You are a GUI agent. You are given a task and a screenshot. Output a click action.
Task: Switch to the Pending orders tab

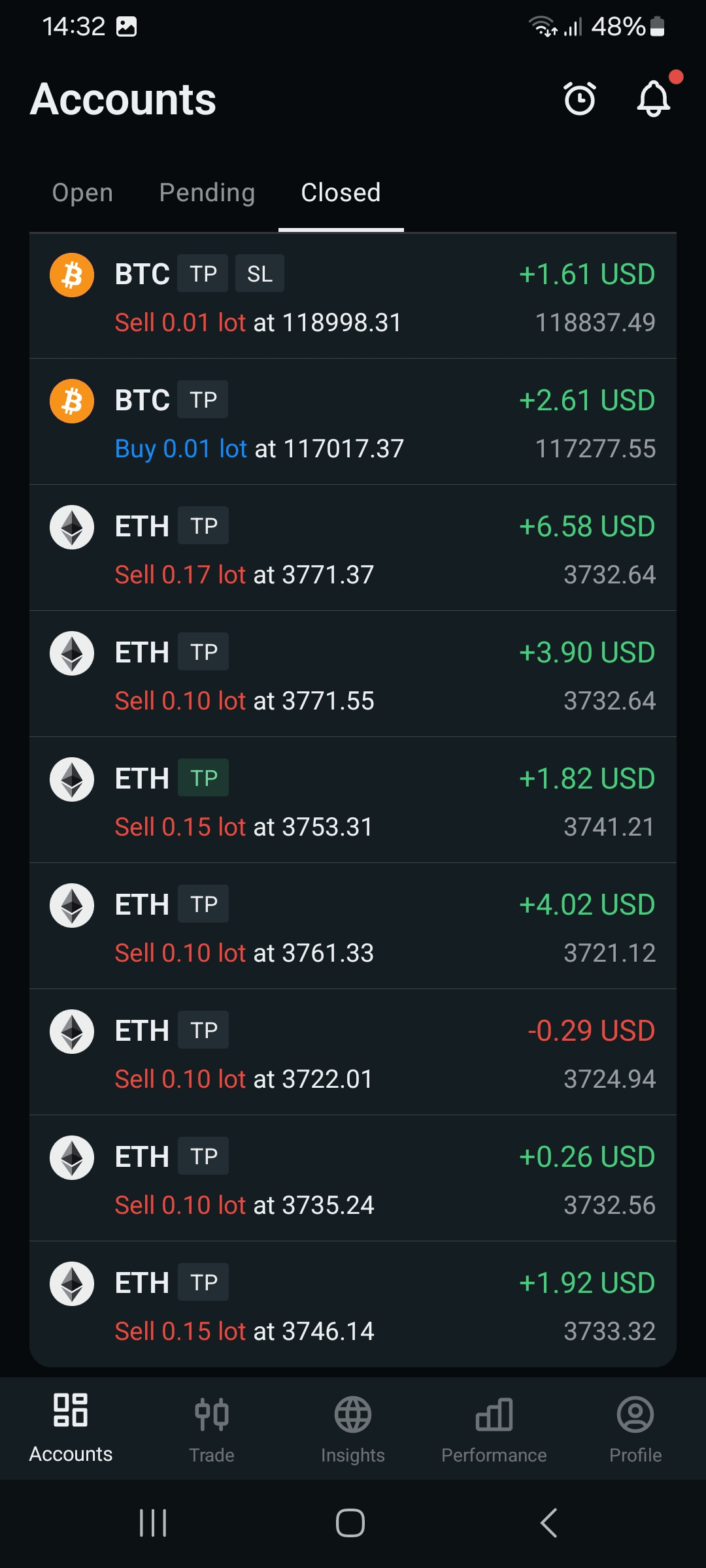207,193
